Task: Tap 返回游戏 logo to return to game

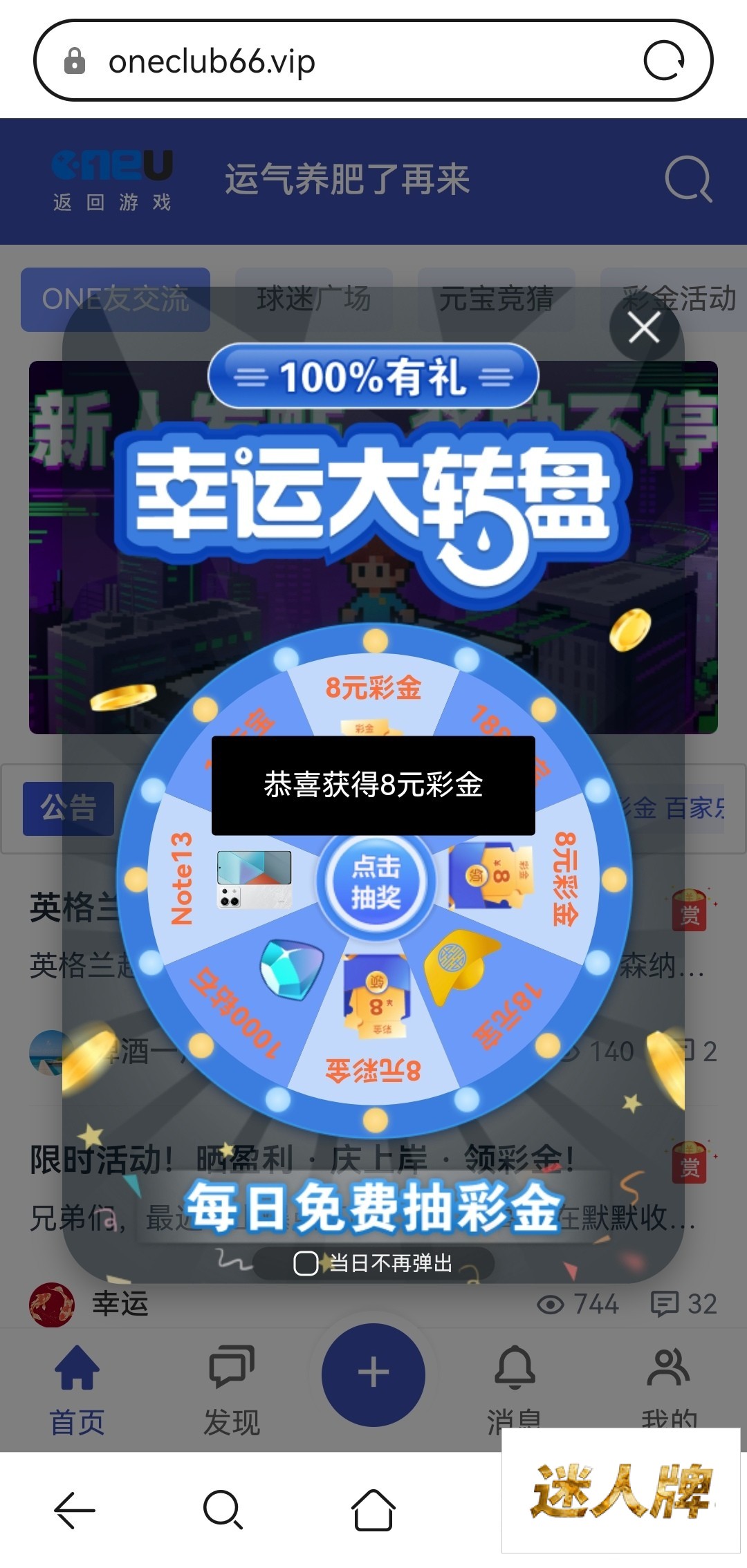Action: (x=112, y=181)
